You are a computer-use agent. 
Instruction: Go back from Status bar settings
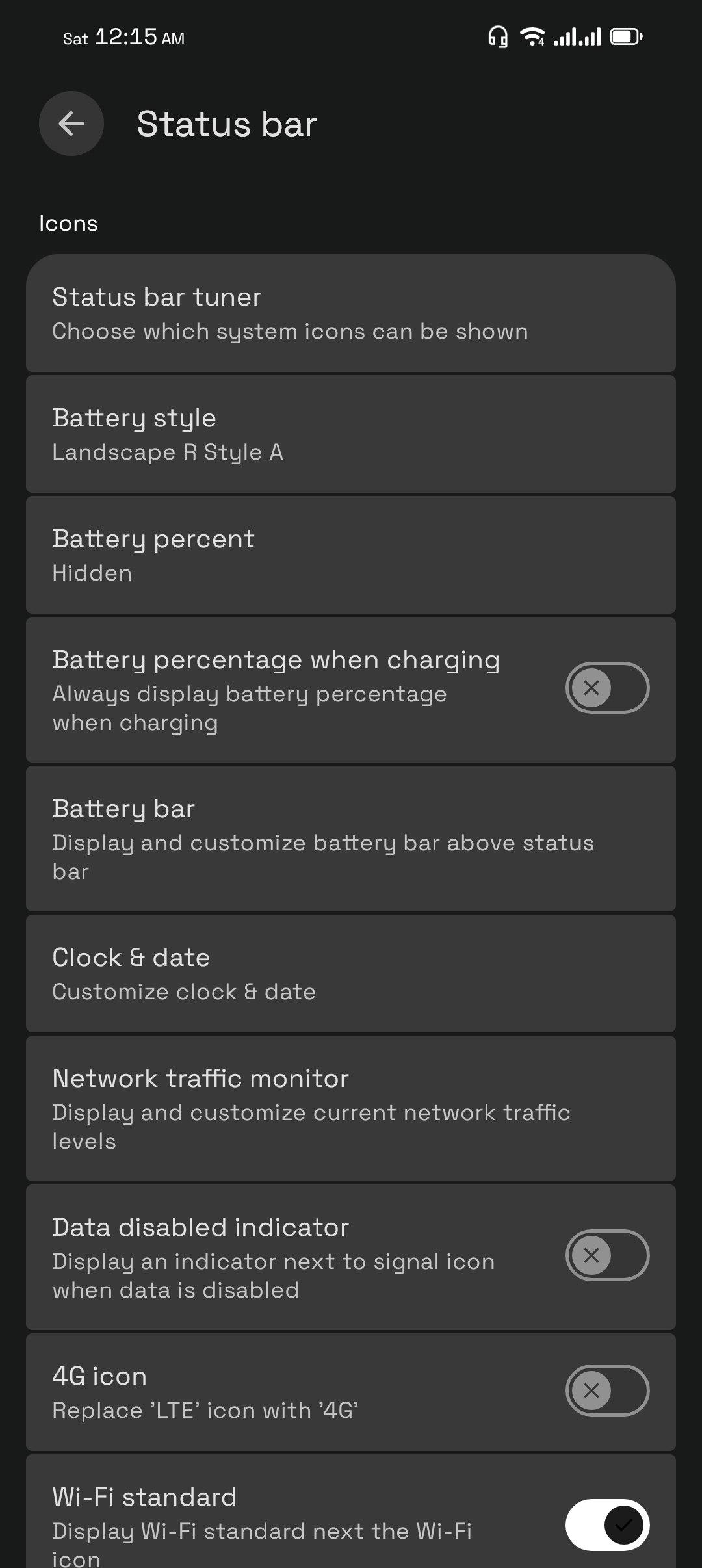tap(71, 124)
